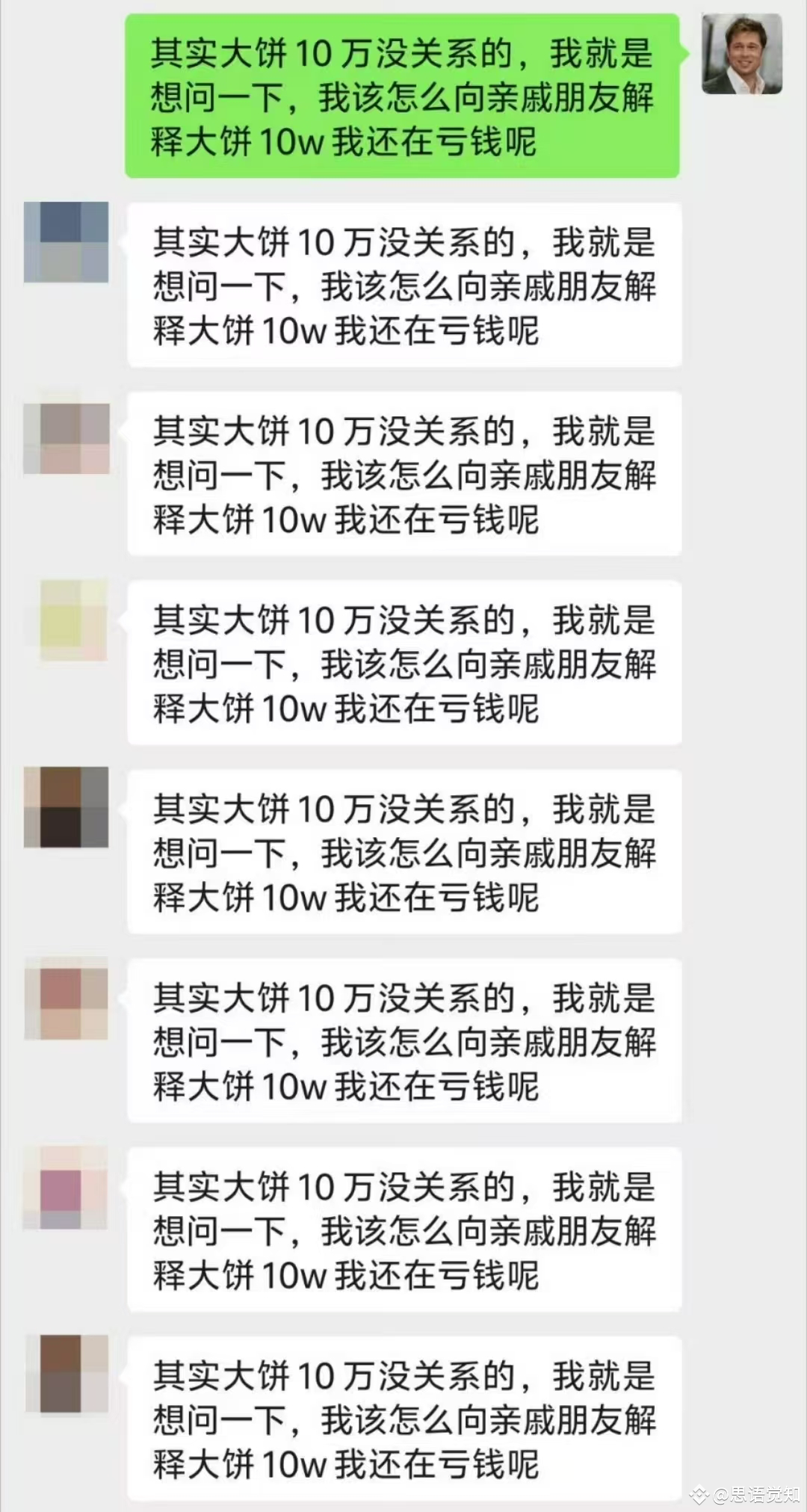
Task: Open the blurred dark brown and black avatar
Action: point(67,807)
